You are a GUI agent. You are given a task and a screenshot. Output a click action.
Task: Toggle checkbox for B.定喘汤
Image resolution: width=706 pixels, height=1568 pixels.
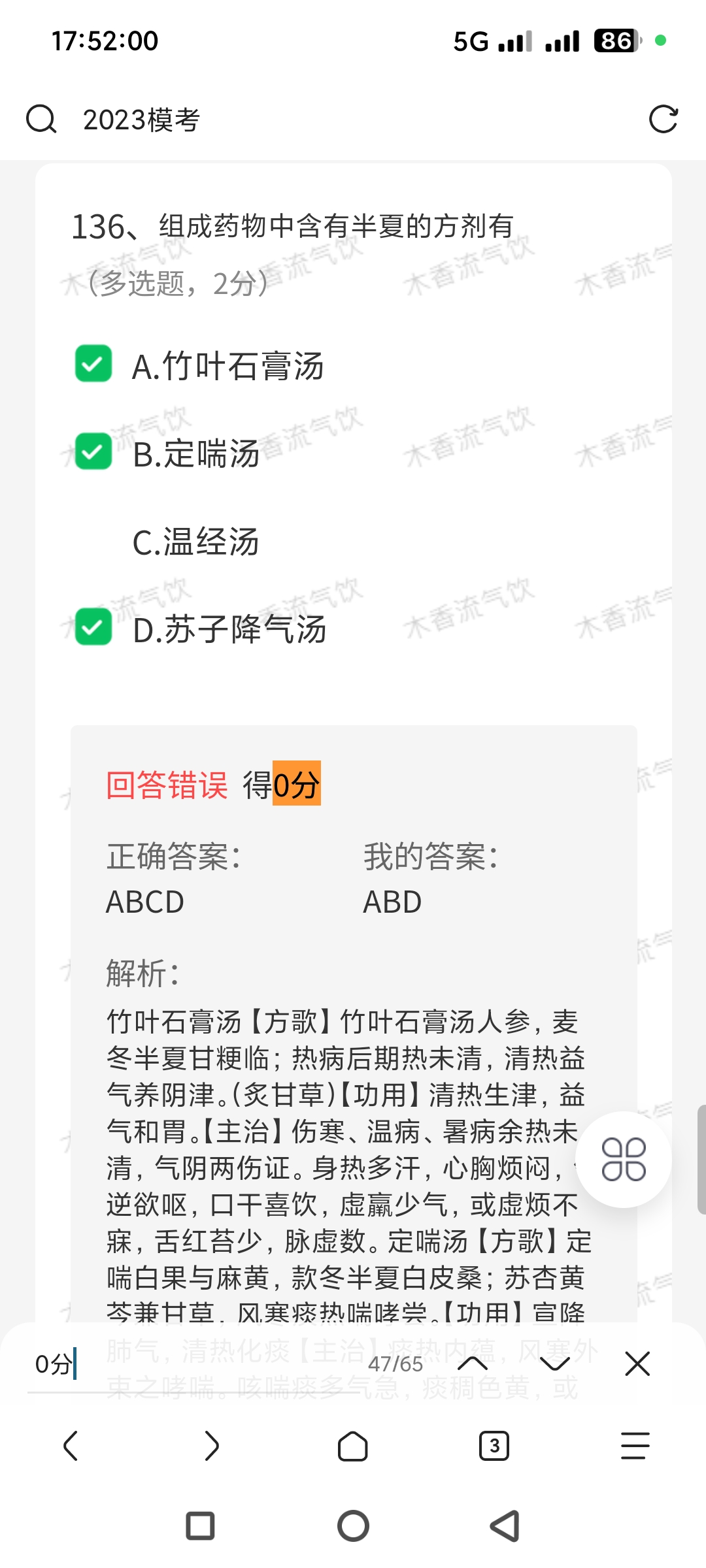(93, 451)
